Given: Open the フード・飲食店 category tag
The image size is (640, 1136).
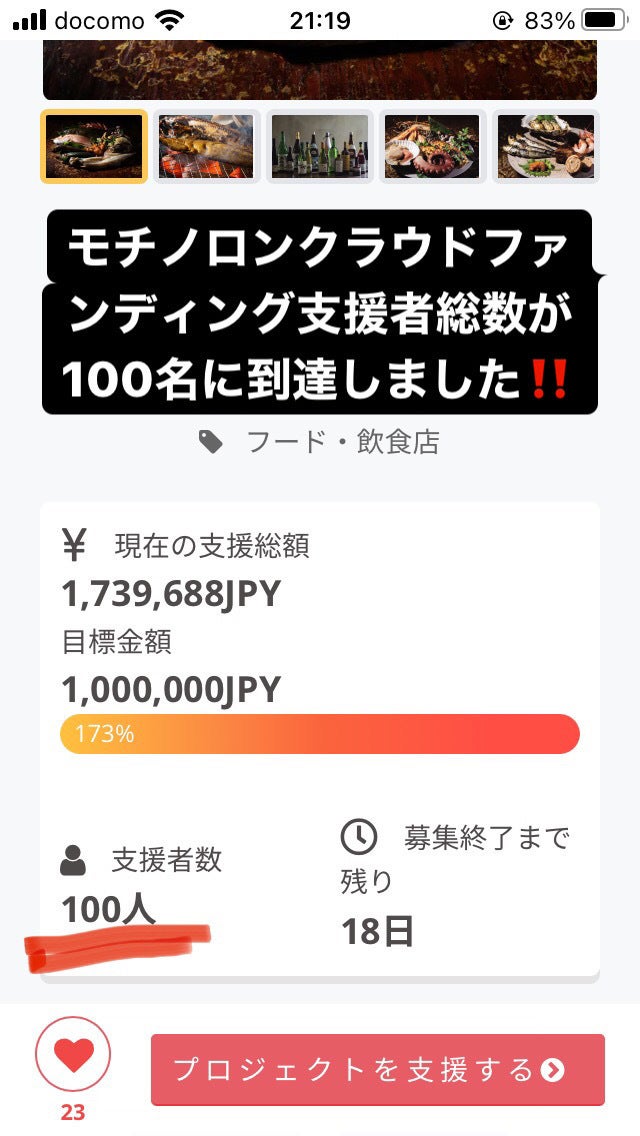Looking at the screenshot, I should click(342, 442).
